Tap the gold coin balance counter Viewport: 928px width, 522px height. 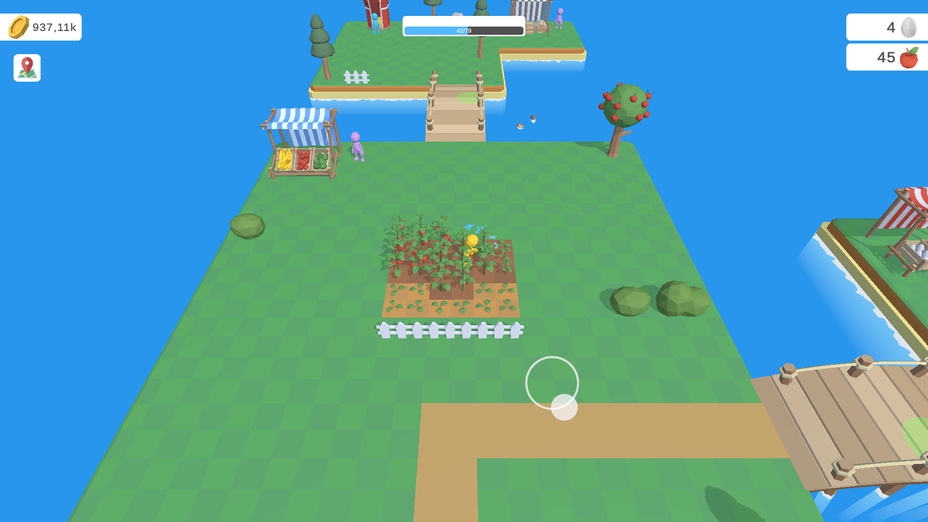[x=42, y=27]
